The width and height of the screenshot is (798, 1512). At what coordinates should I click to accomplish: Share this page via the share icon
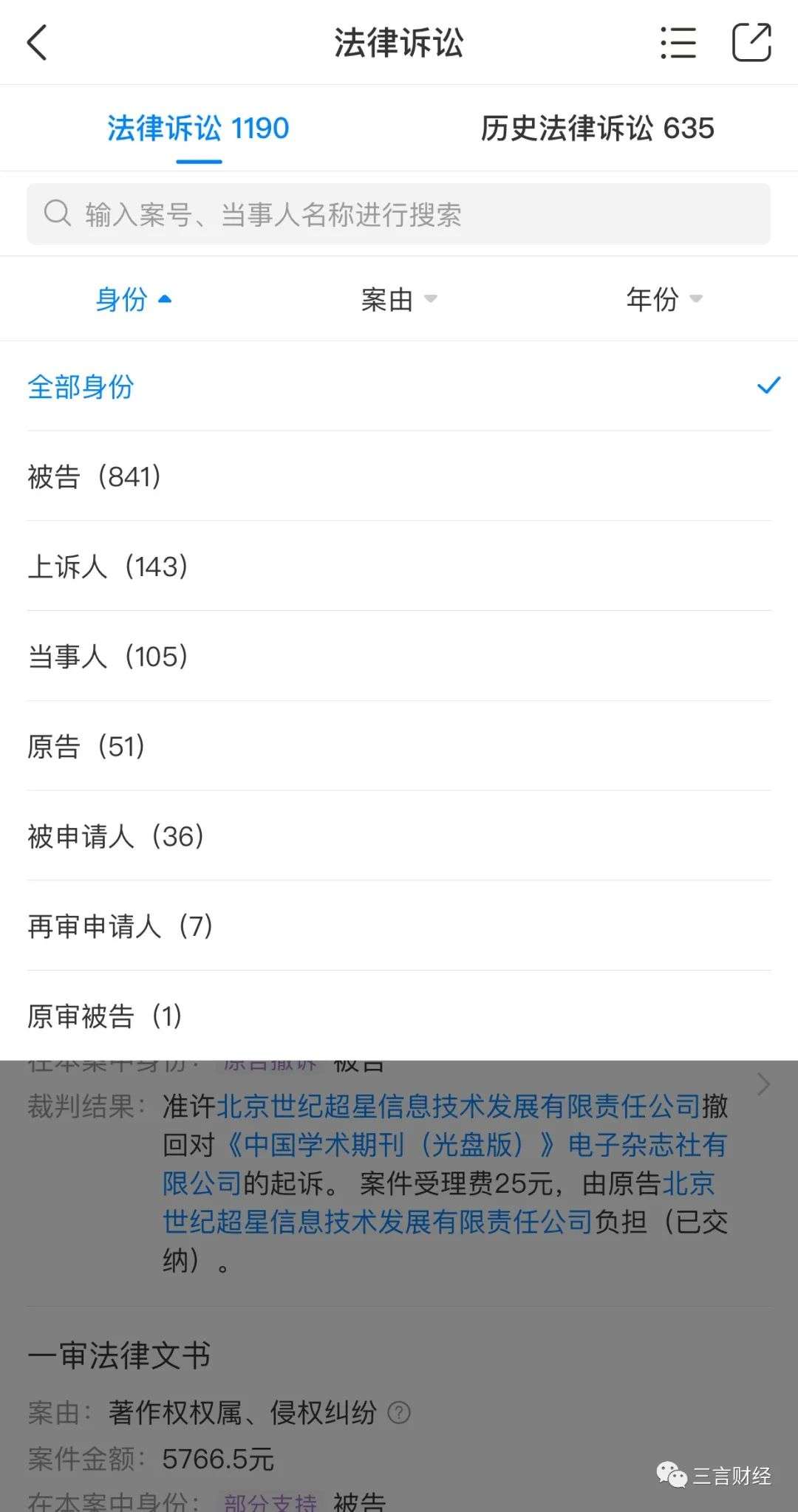pos(751,42)
